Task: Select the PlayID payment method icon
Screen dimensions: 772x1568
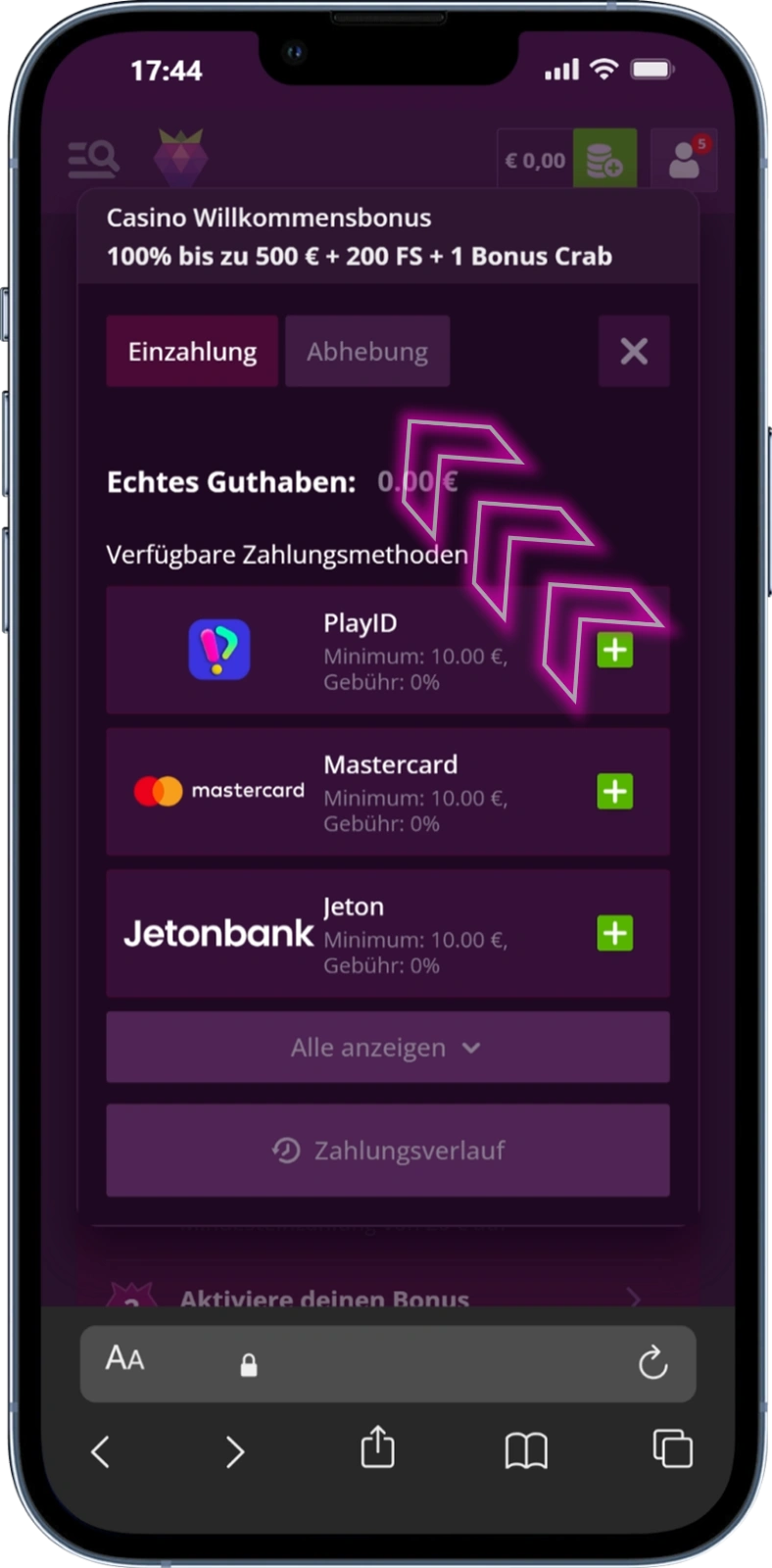Action: (217, 650)
